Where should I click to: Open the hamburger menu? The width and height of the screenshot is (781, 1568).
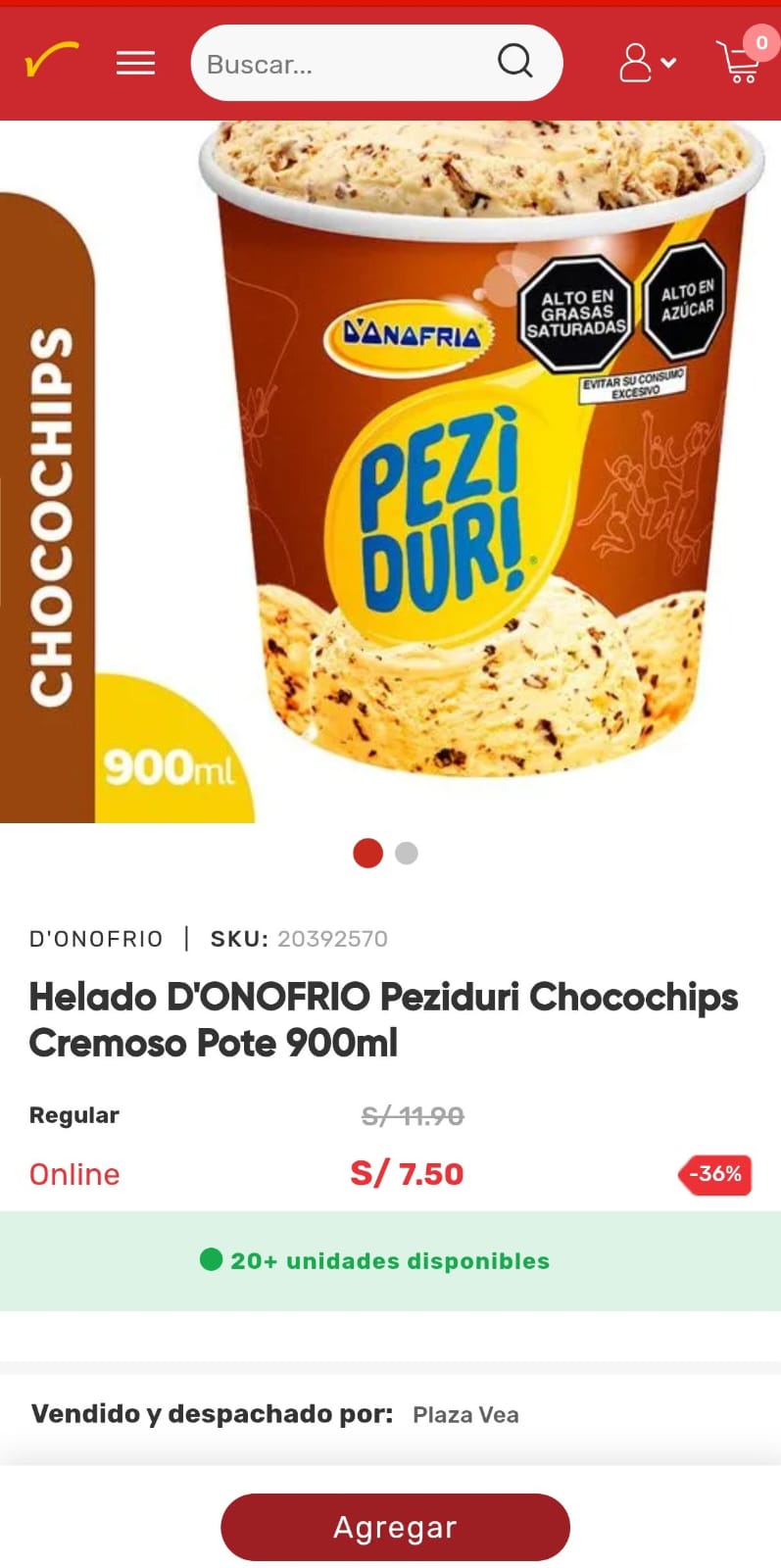(x=135, y=63)
